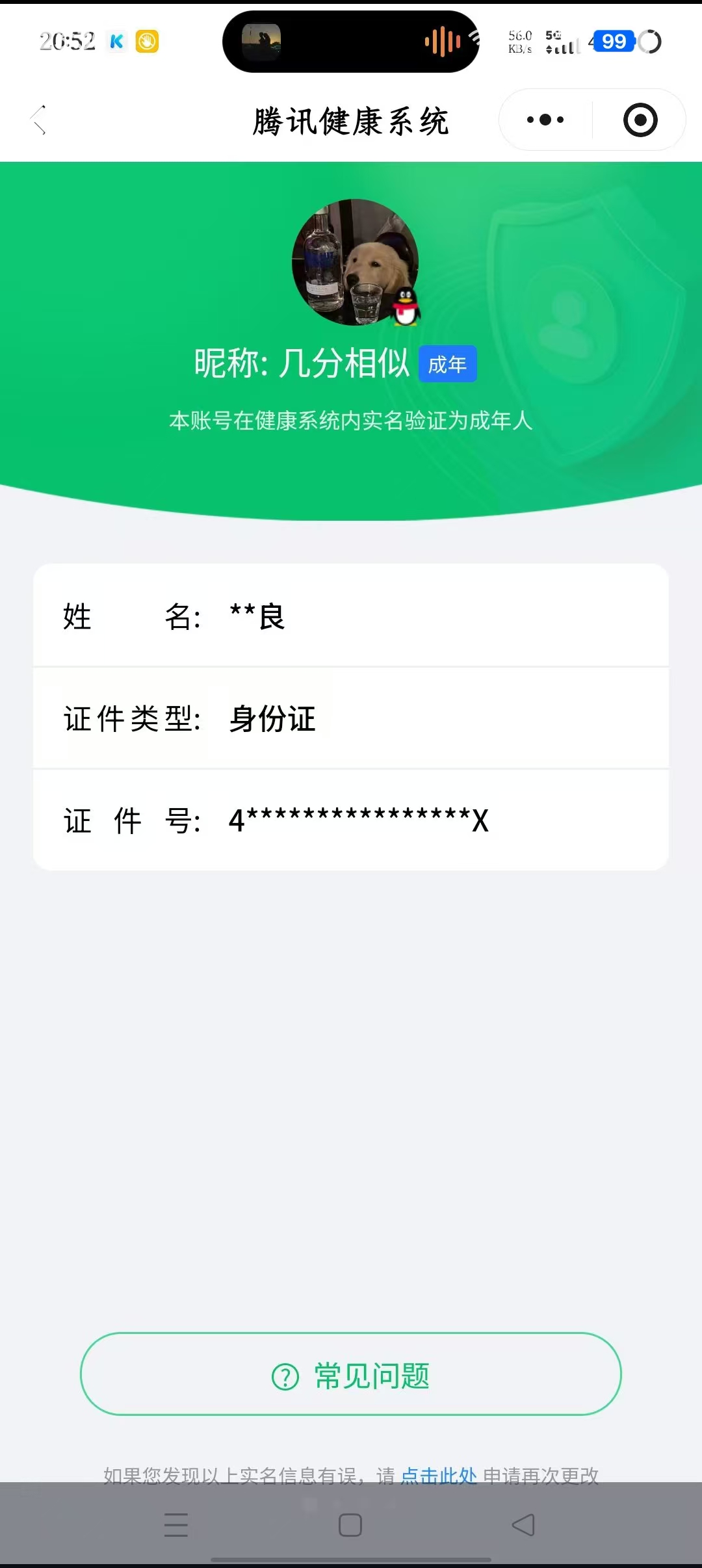Tap the K app icon in status bar
Image resolution: width=702 pixels, height=1568 pixels.
[x=117, y=41]
